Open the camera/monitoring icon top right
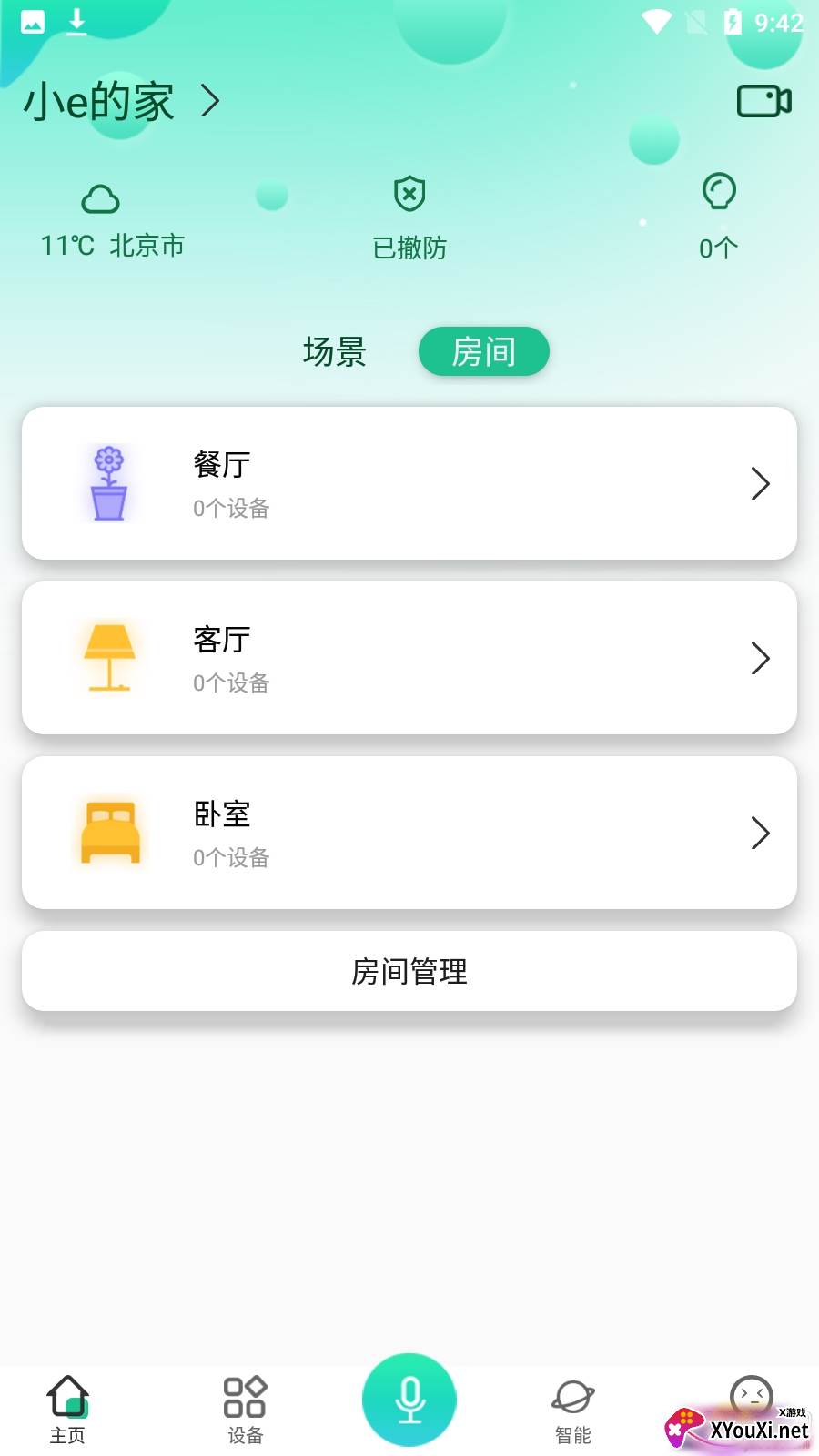This screenshot has height=1456, width=819. point(763,102)
